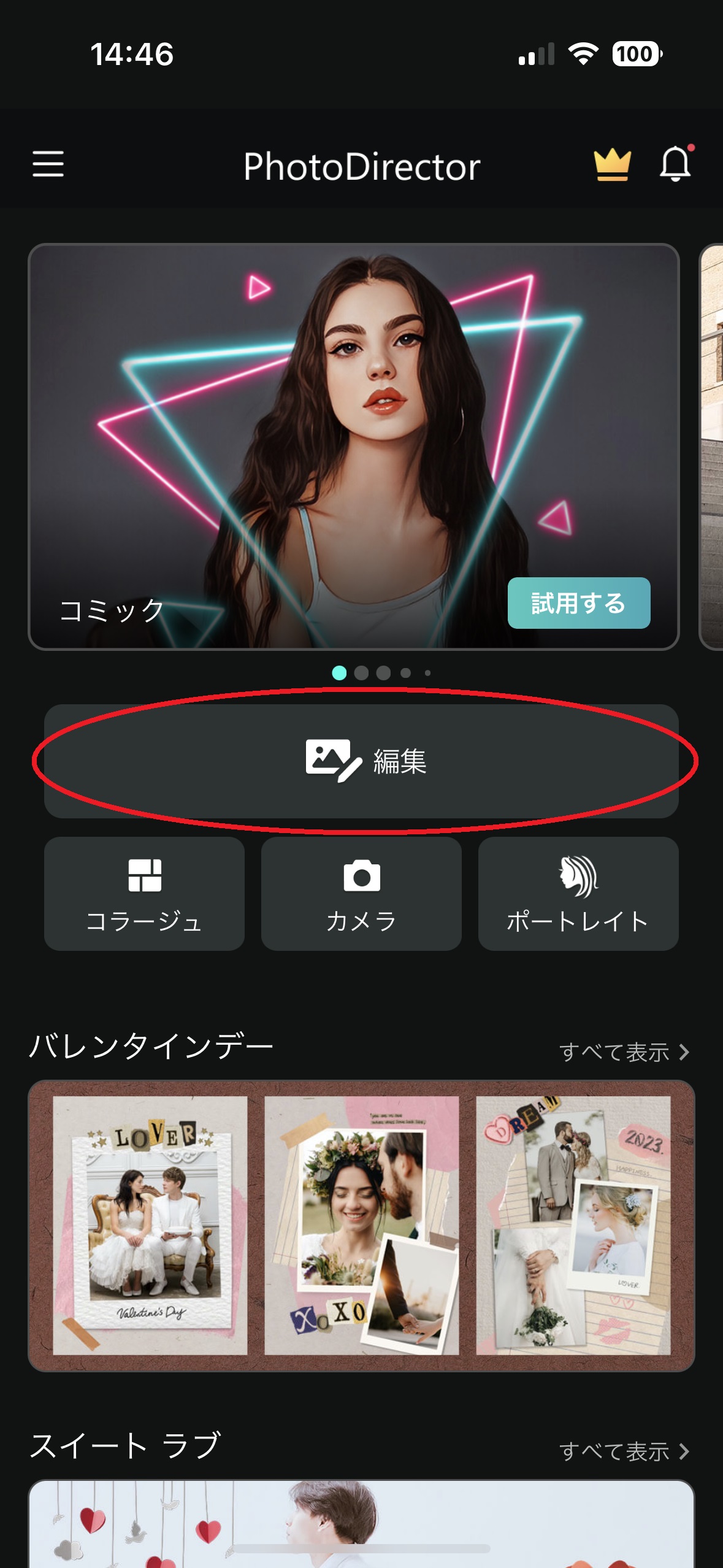Viewport: 723px width, 1568px height.
Task: Open the hamburger drawer menu
Action: tap(48, 164)
